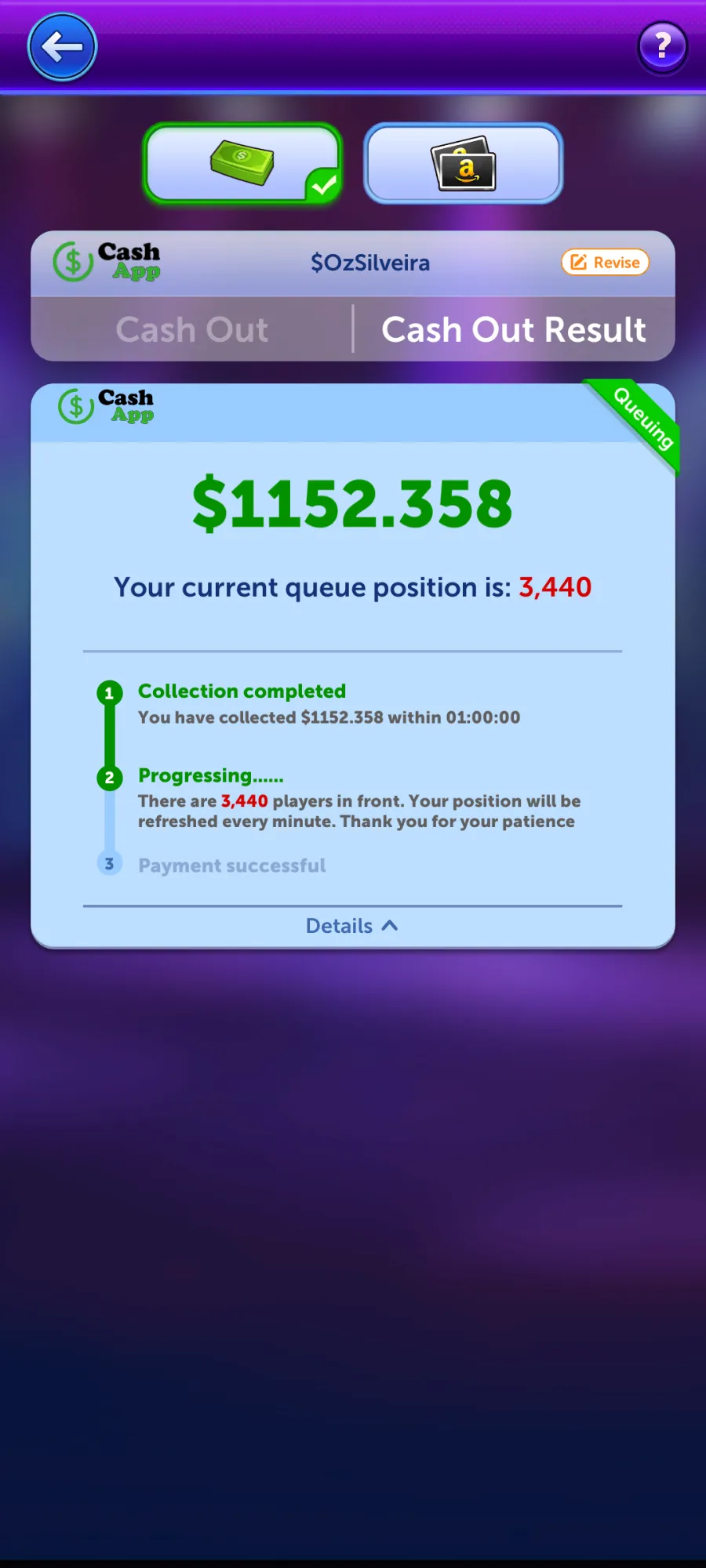
Task: Open the help question mark icon
Action: [662, 47]
